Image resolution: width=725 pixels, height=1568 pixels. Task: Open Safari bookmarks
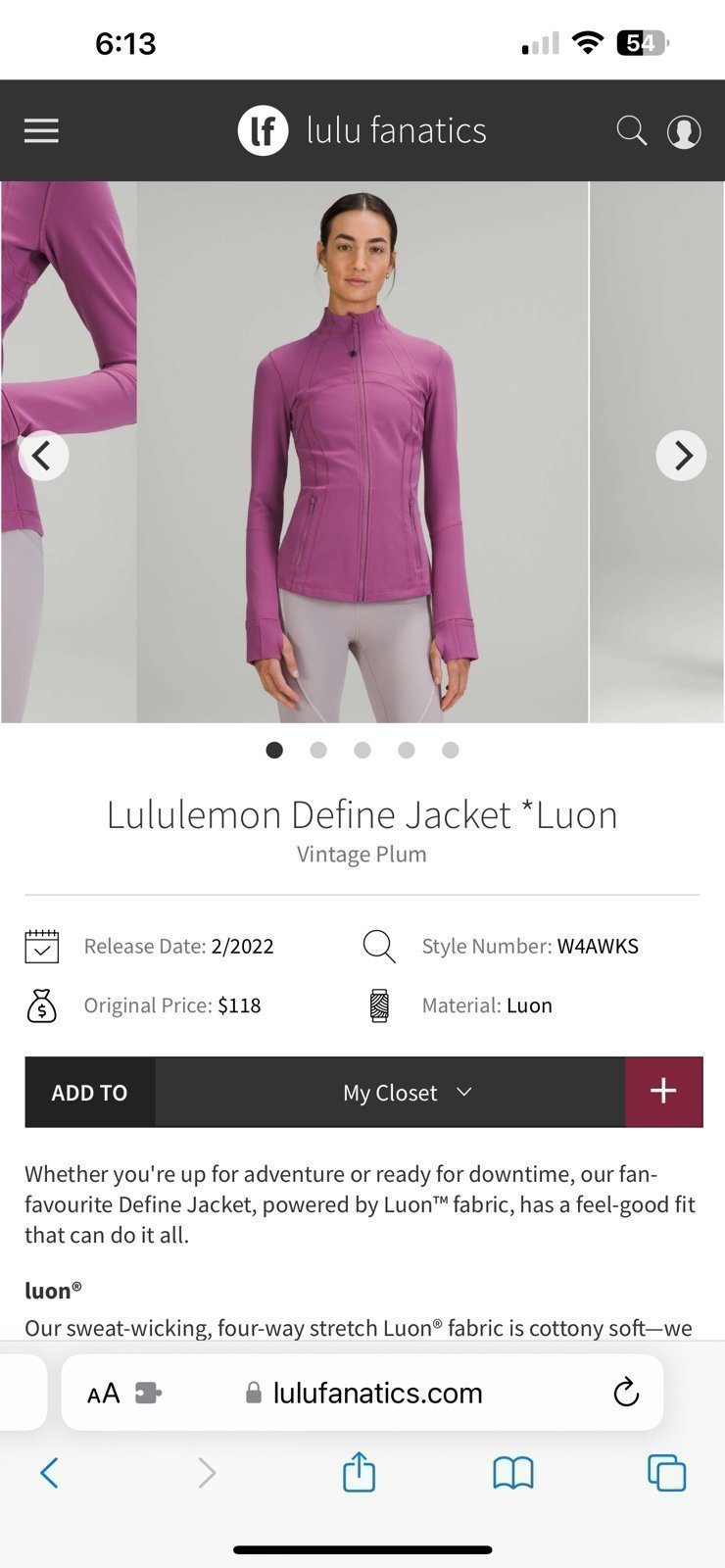pyautogui.click(x=512, y=1472)
